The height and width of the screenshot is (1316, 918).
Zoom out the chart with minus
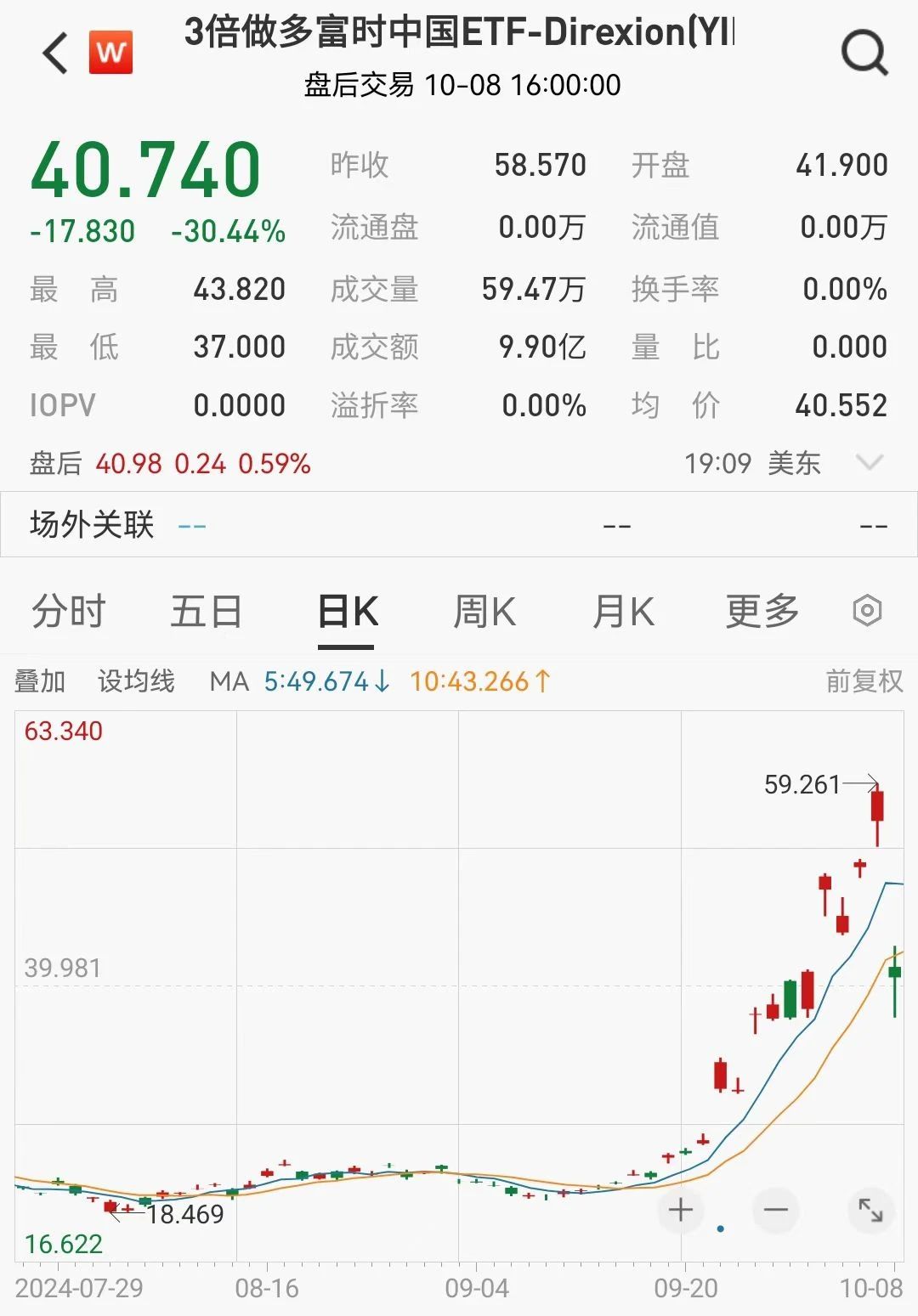pyautogui.click(x=775, y=1210)
